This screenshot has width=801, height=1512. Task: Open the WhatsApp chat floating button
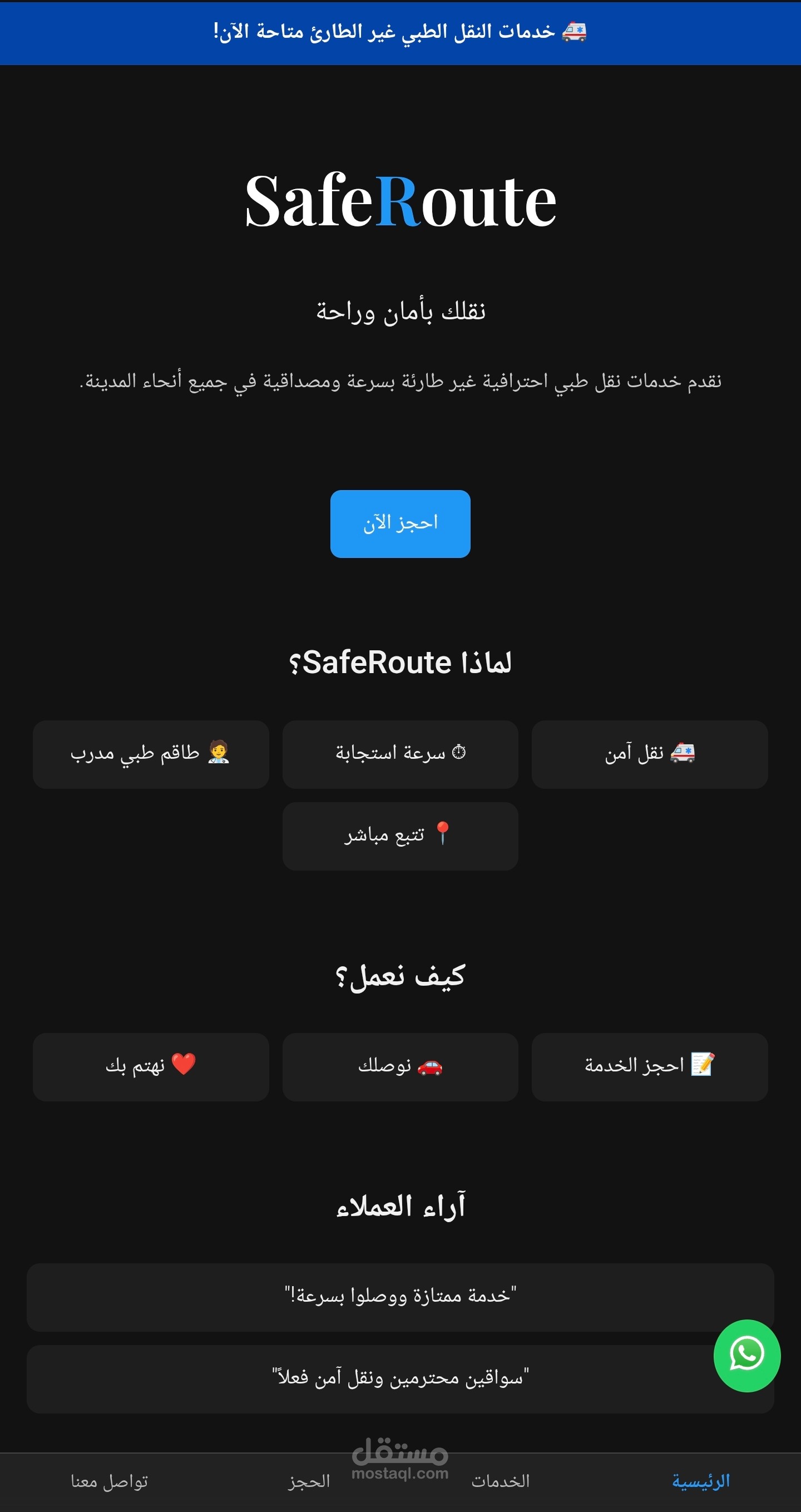(747, 1355)
